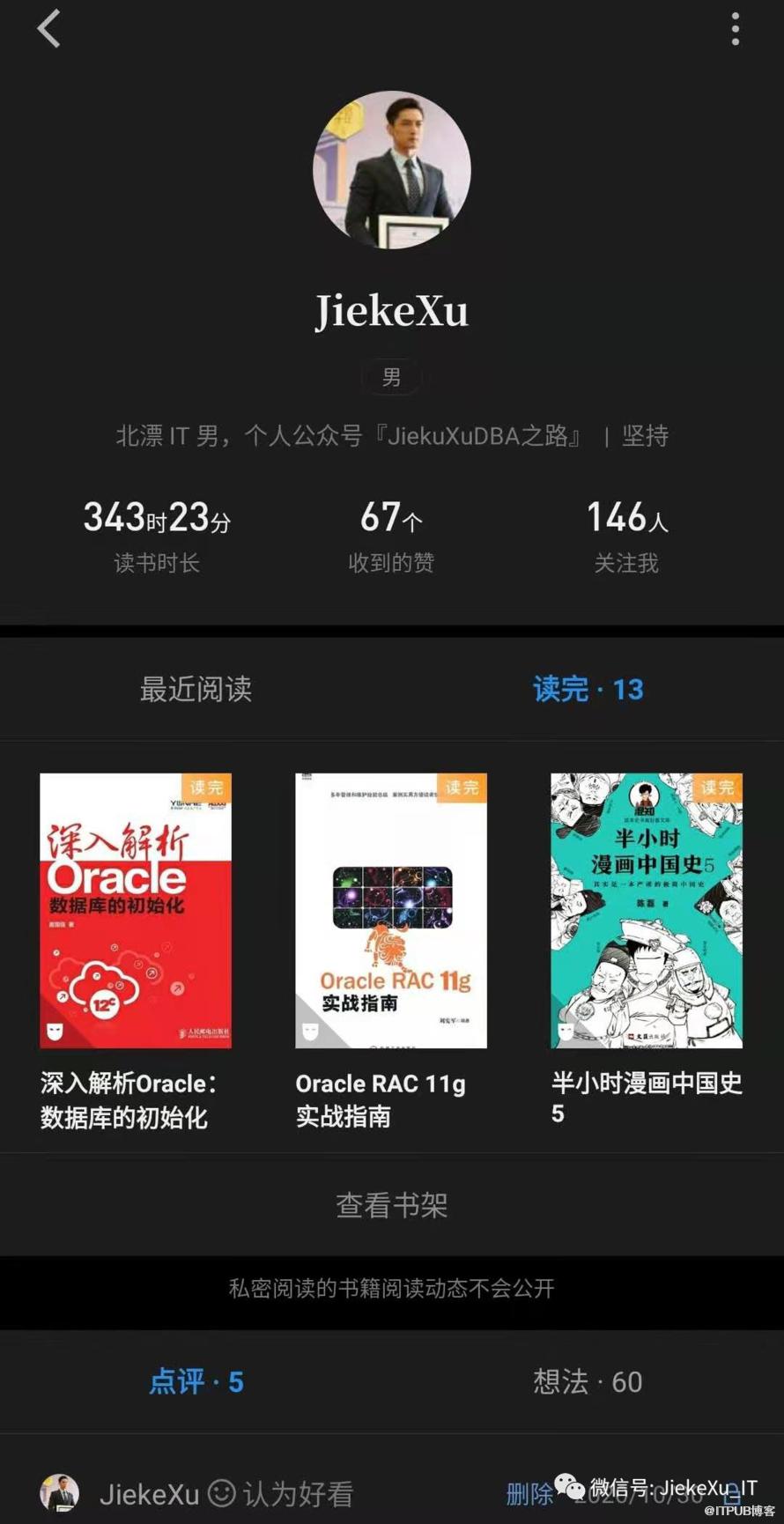This screenshot has height=1524, width=784.
Task: Select the 读完 · 13 tab
Action: click(588, 689)
